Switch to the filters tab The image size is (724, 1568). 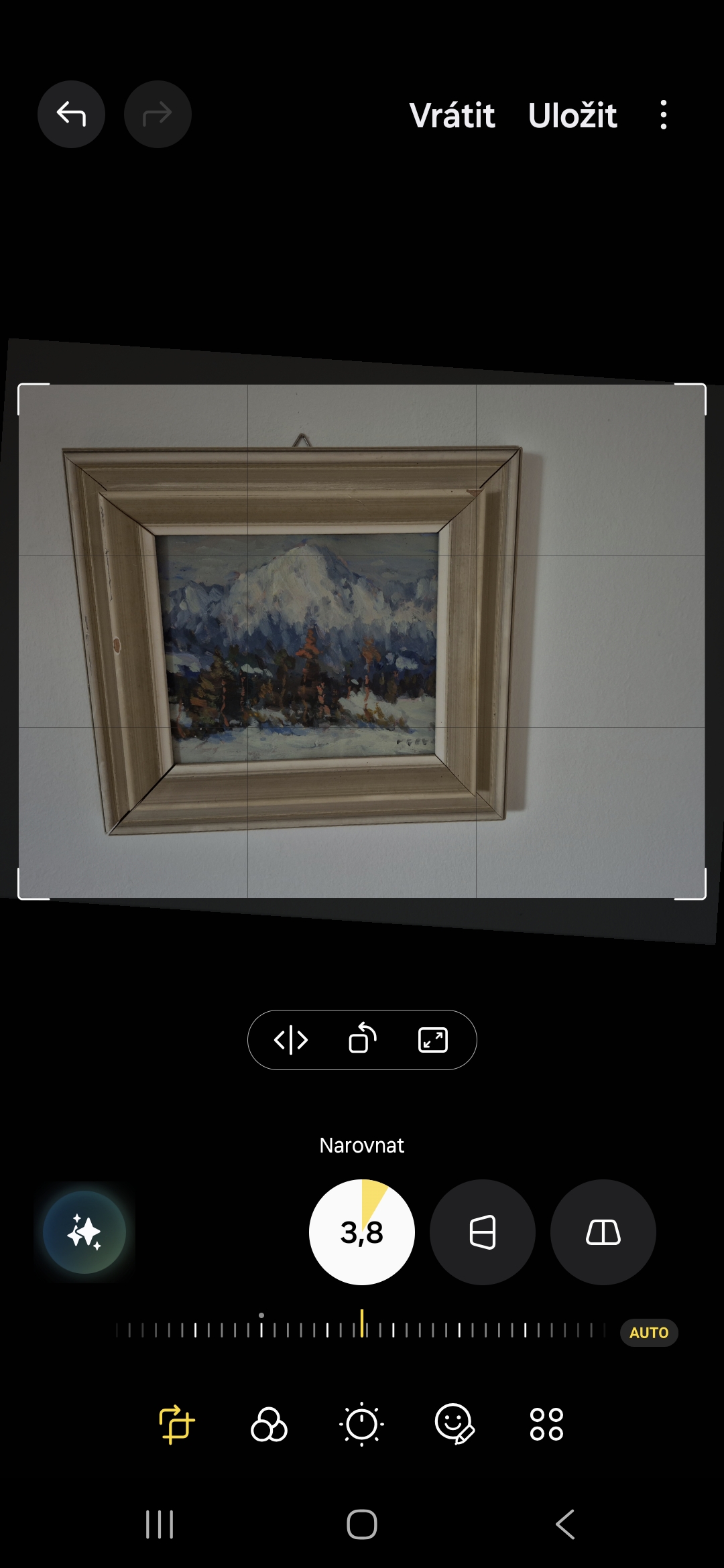pos(269,1424)
